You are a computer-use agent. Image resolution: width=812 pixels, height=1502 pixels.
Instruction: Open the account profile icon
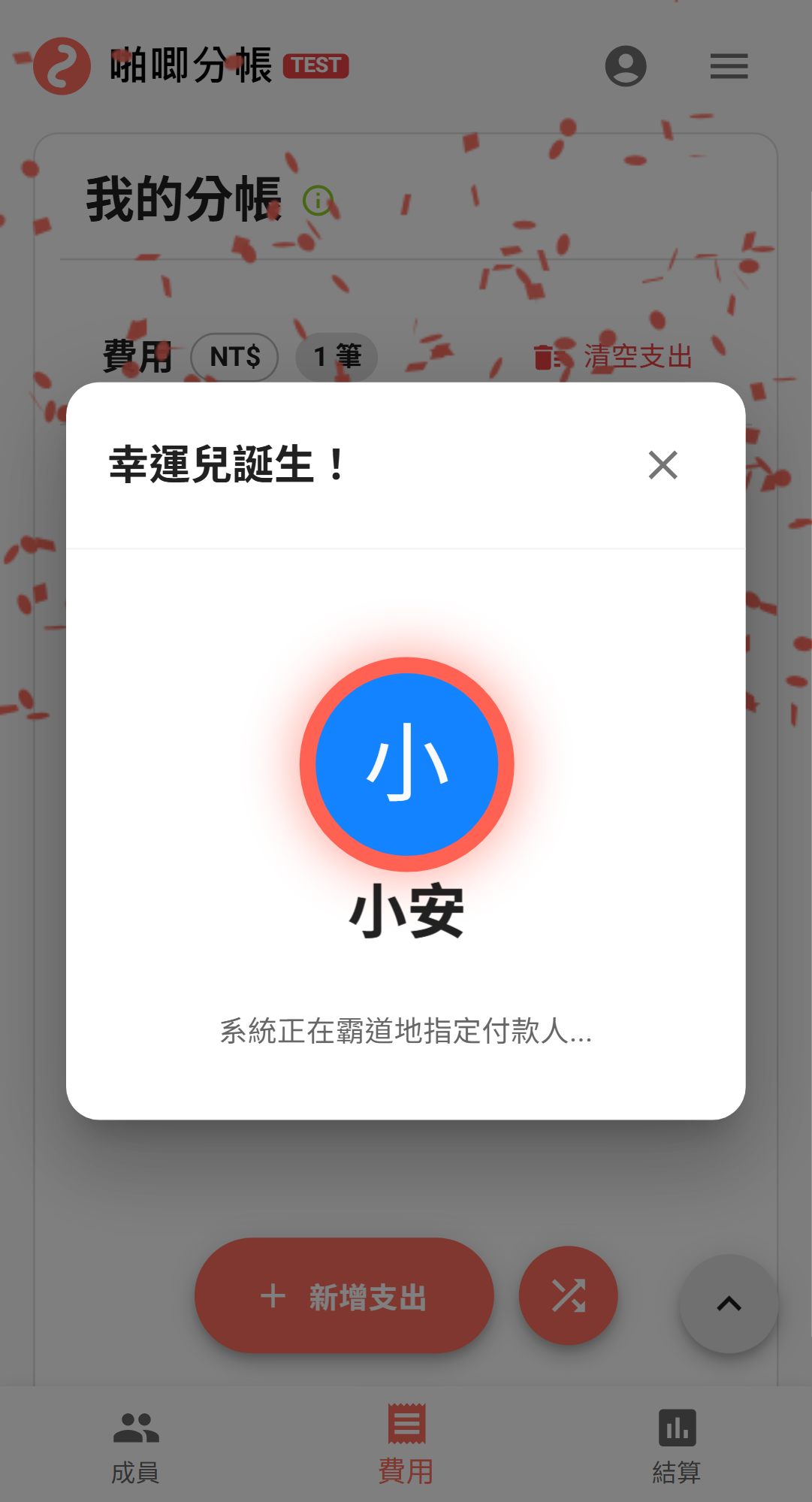[626, 66]
